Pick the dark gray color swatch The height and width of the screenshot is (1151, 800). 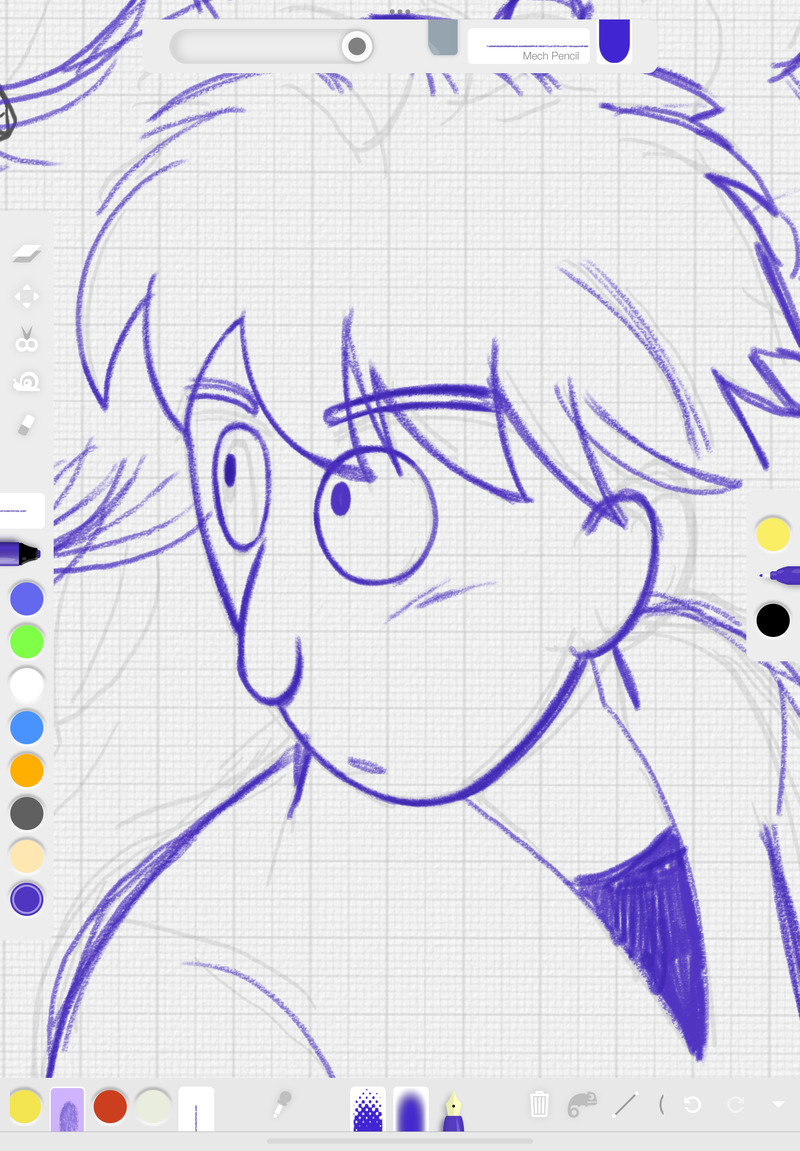click(27, 813)
